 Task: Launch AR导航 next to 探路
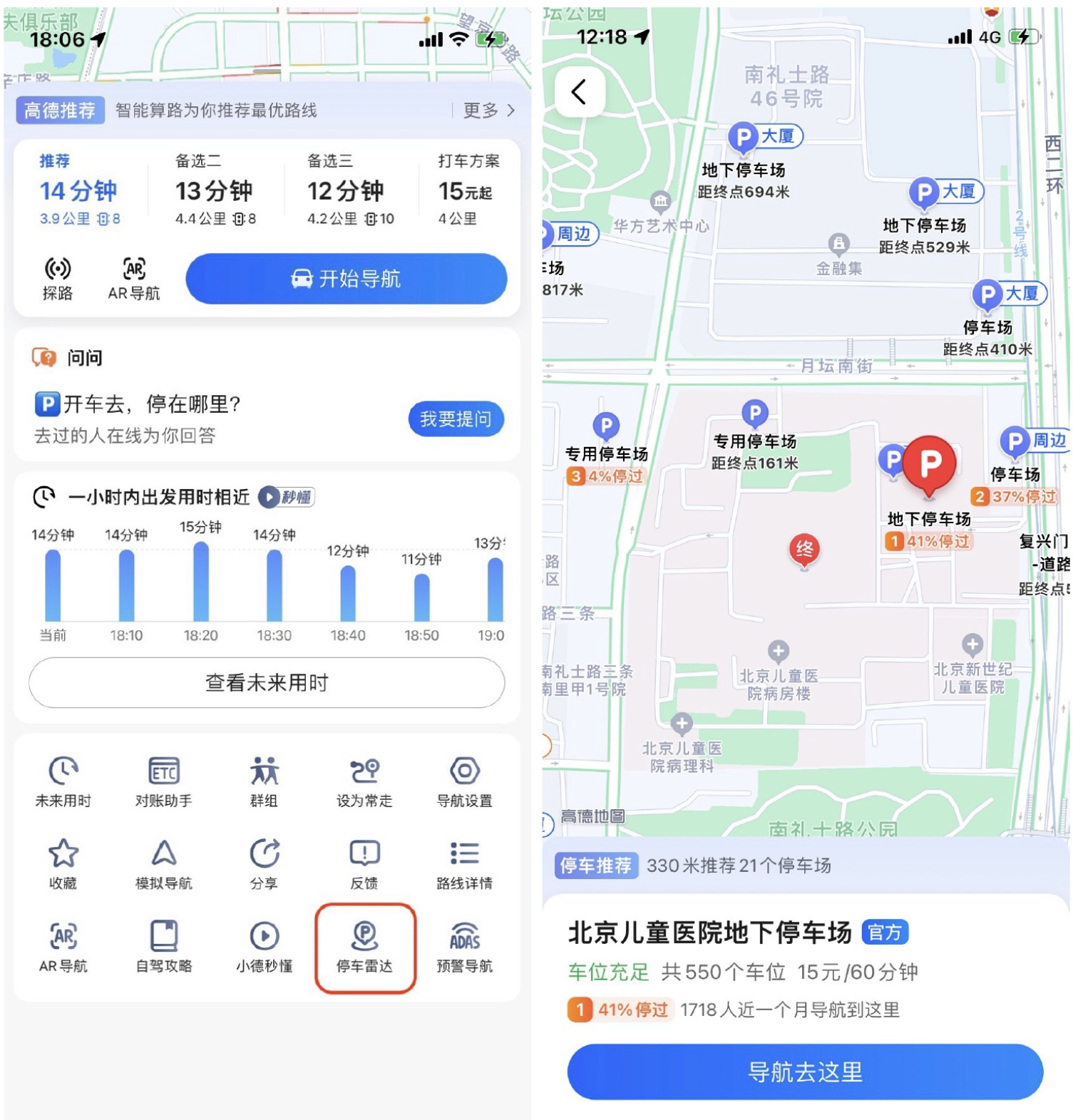click(x=134, y=278)
